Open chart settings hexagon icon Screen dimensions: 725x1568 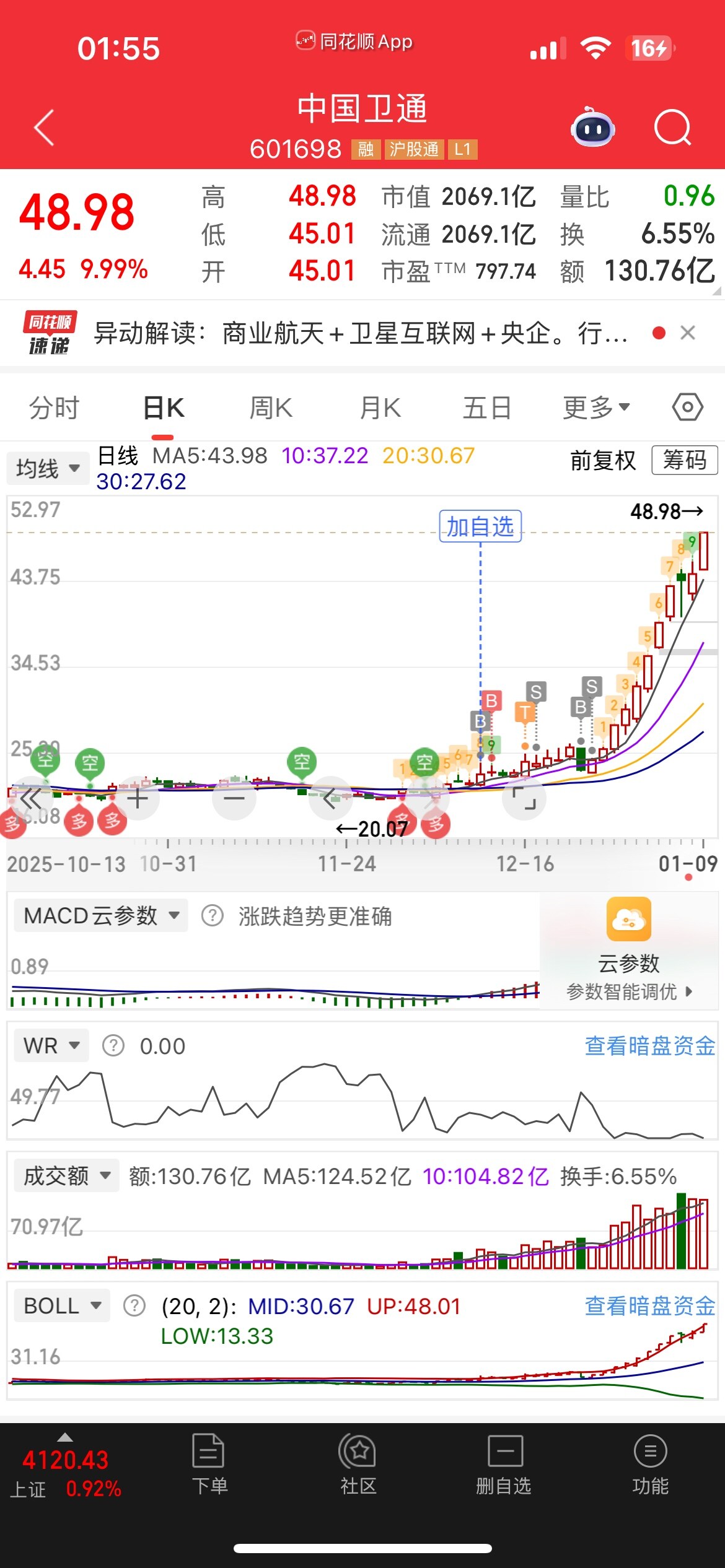tap(687, 407)
